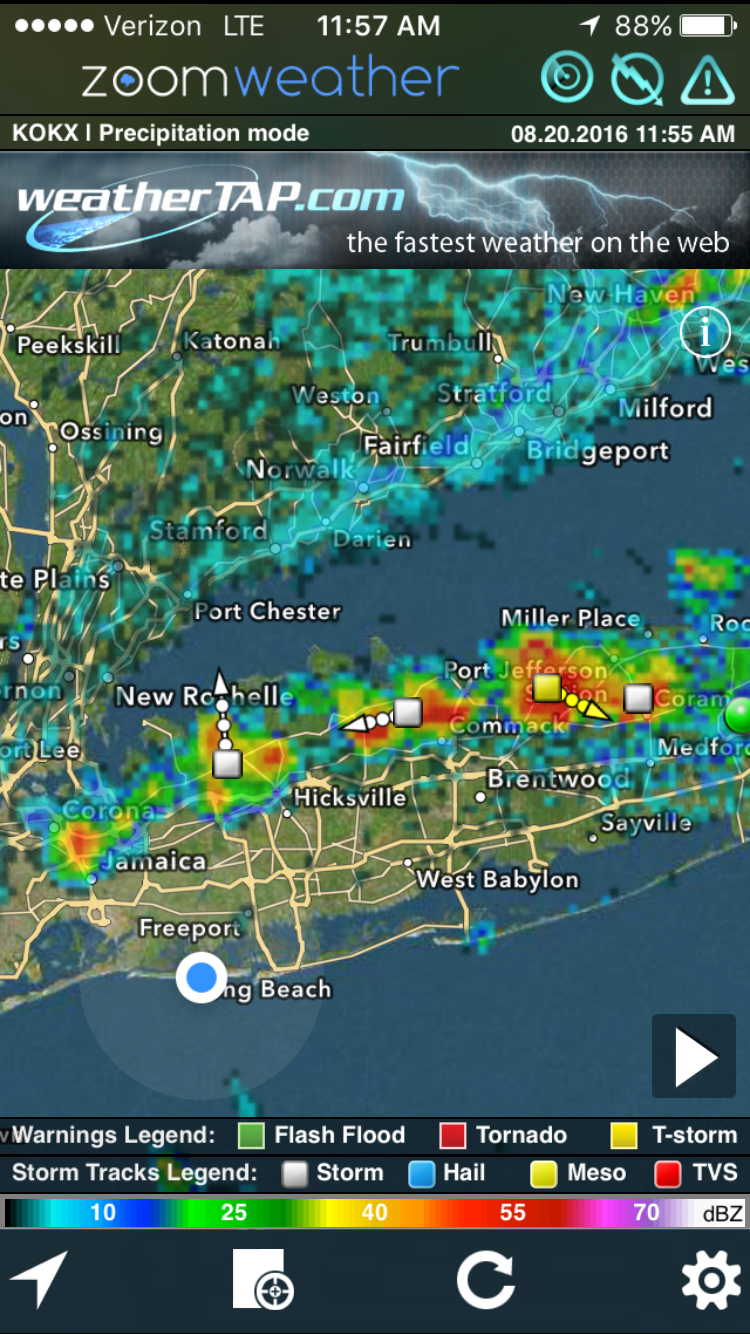Select the storm track marker near Commack
The height and width of the screenshot is (1334, 750).
(407, 712)
